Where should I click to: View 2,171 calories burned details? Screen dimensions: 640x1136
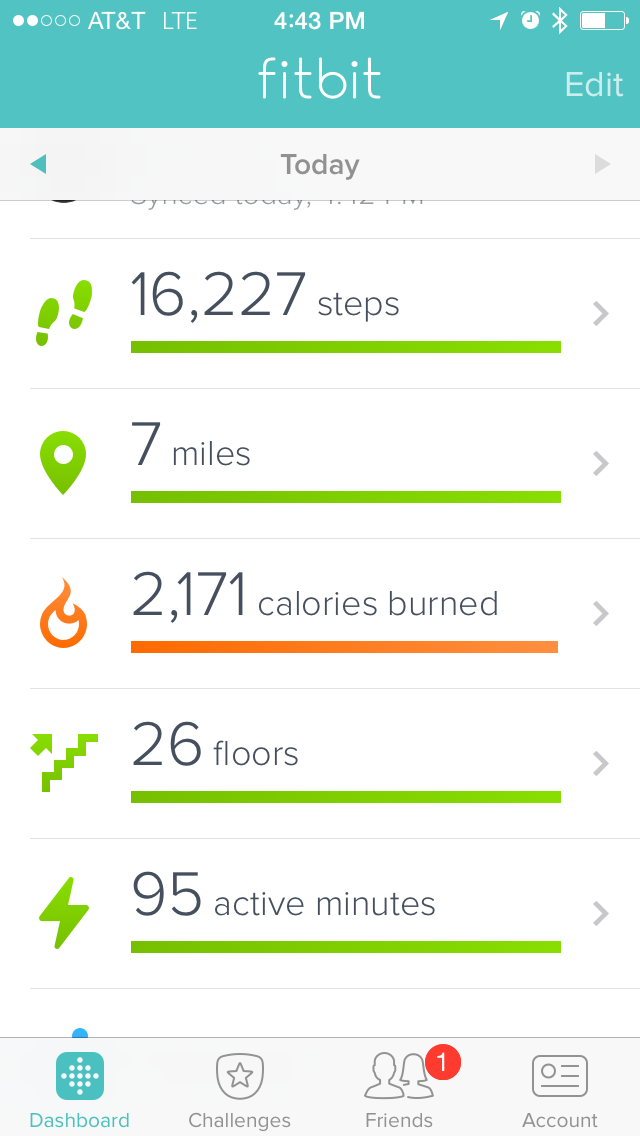(x=320, y=614)
